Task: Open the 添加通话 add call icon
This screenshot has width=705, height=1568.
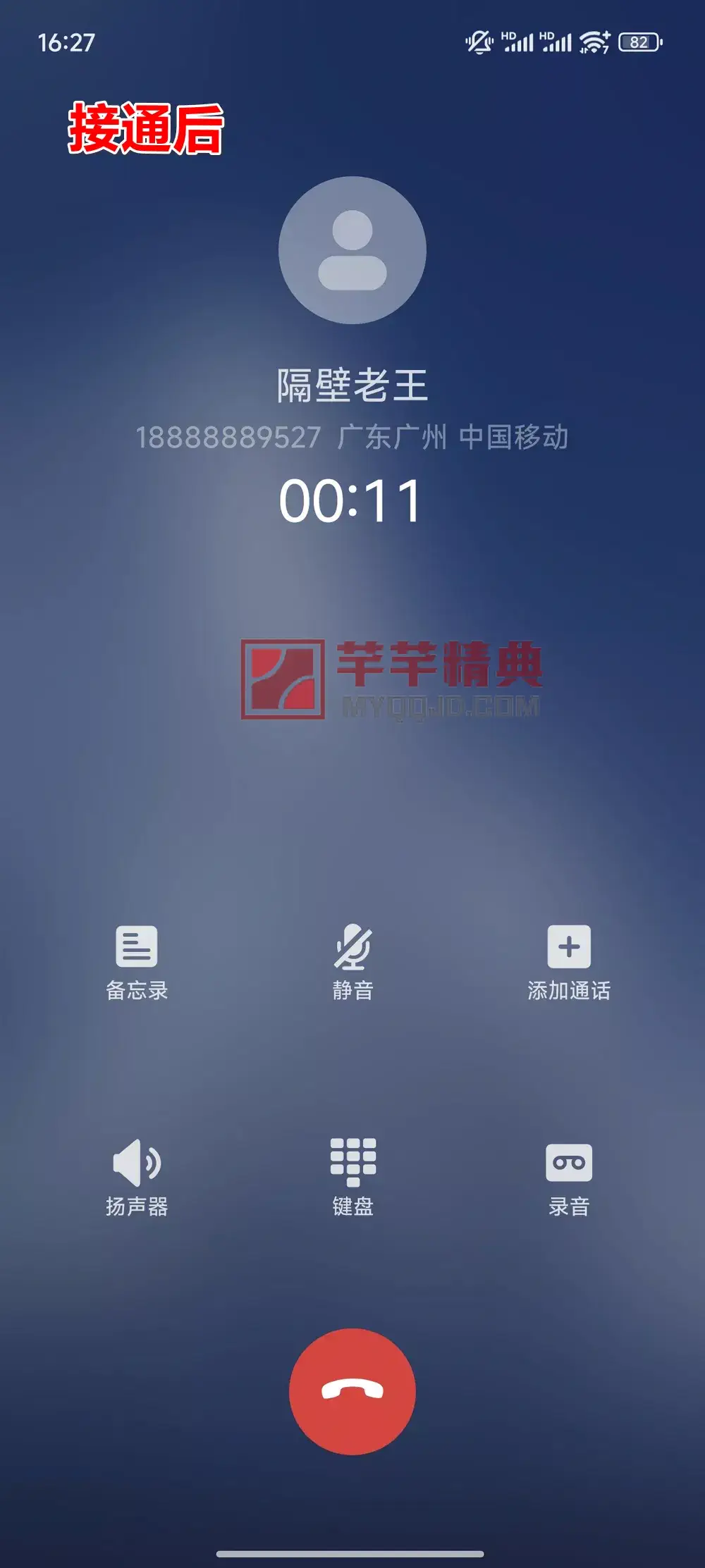Action: tap(568, 948)
